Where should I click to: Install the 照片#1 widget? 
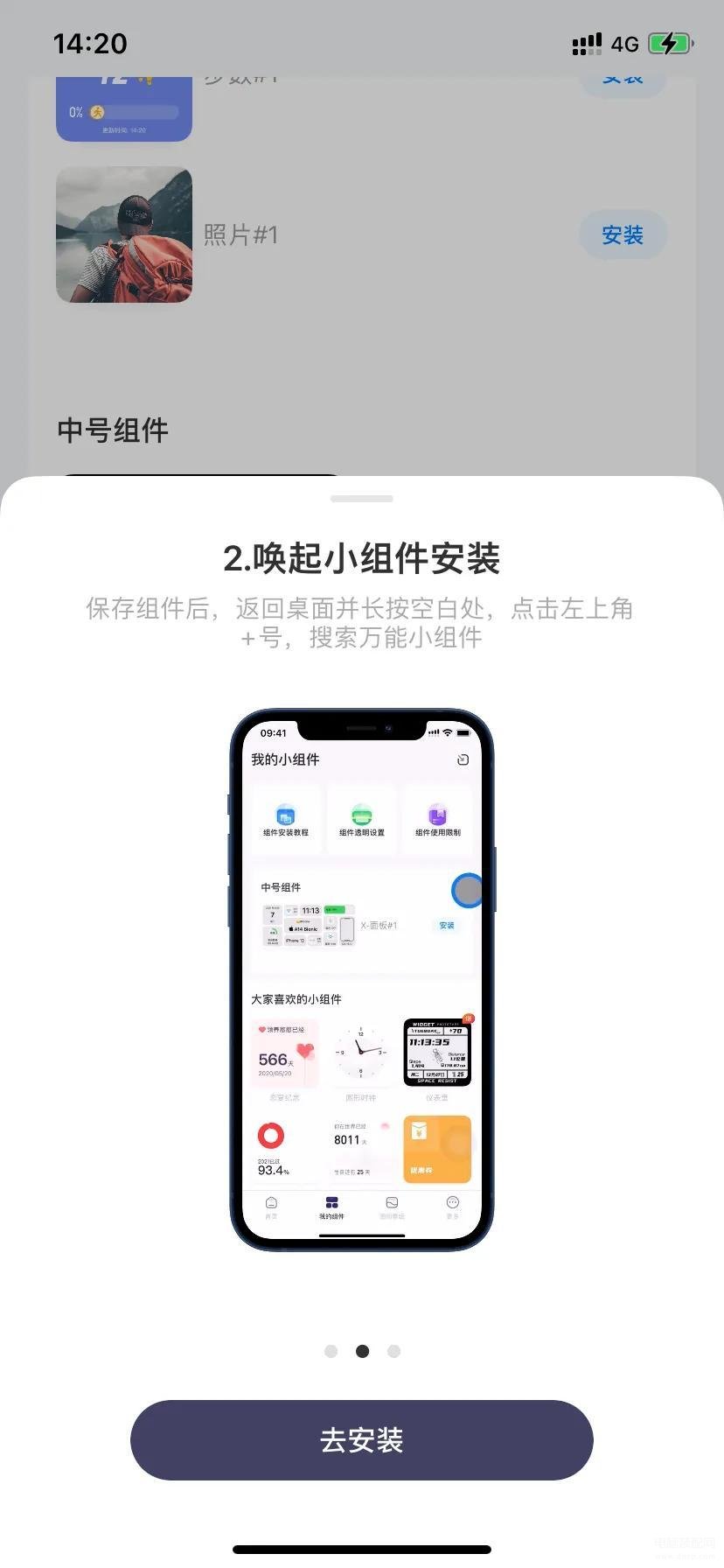[x=623, y=234]
